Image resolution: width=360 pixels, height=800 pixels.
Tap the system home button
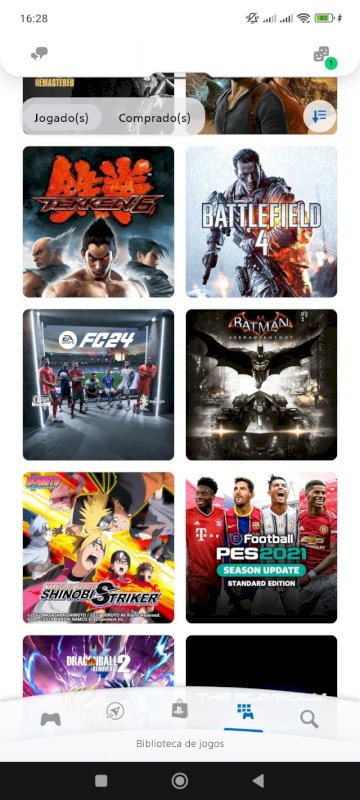[179, 781]
